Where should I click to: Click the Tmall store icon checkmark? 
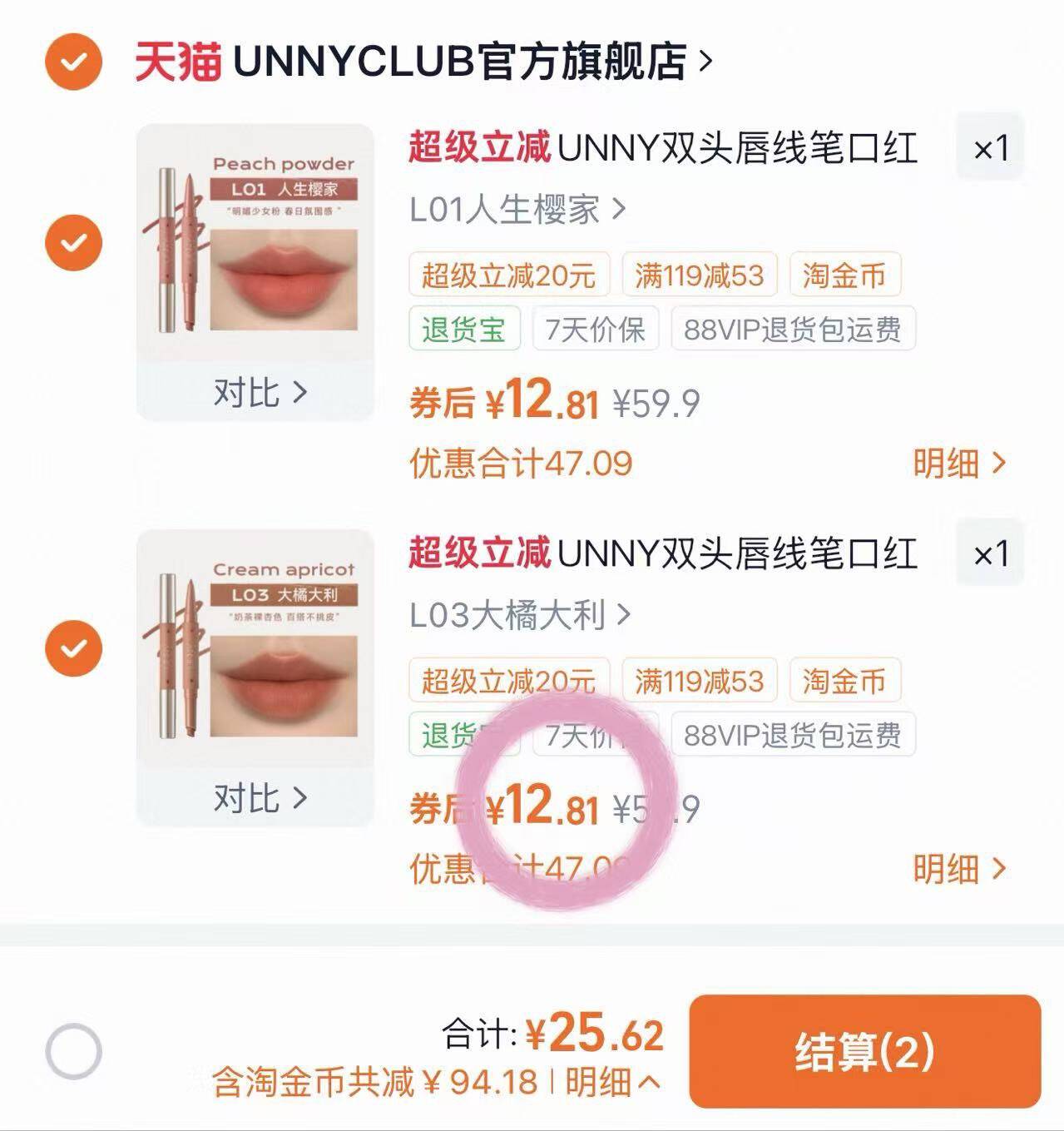pos(73,59)
